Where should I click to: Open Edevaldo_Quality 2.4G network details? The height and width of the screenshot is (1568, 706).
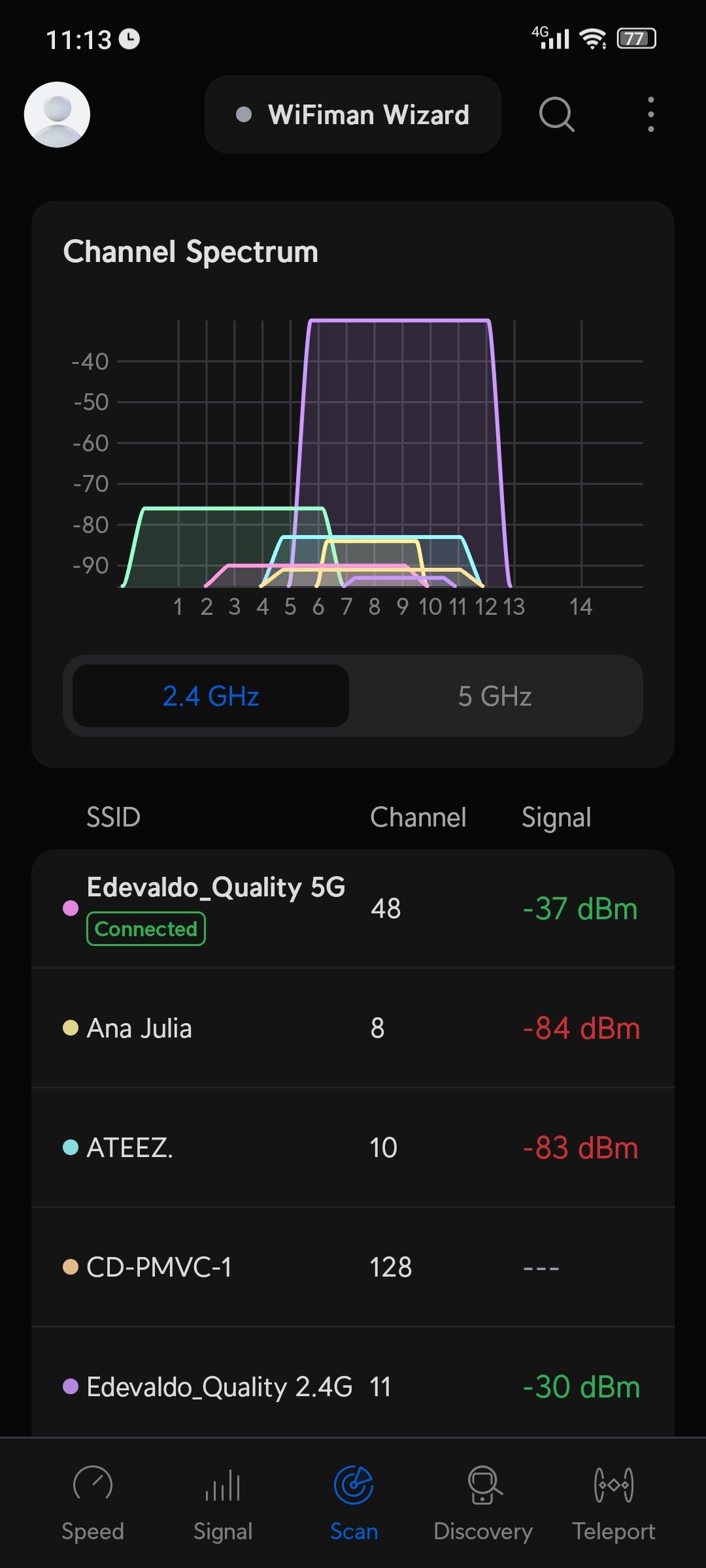coord(353,1386)
